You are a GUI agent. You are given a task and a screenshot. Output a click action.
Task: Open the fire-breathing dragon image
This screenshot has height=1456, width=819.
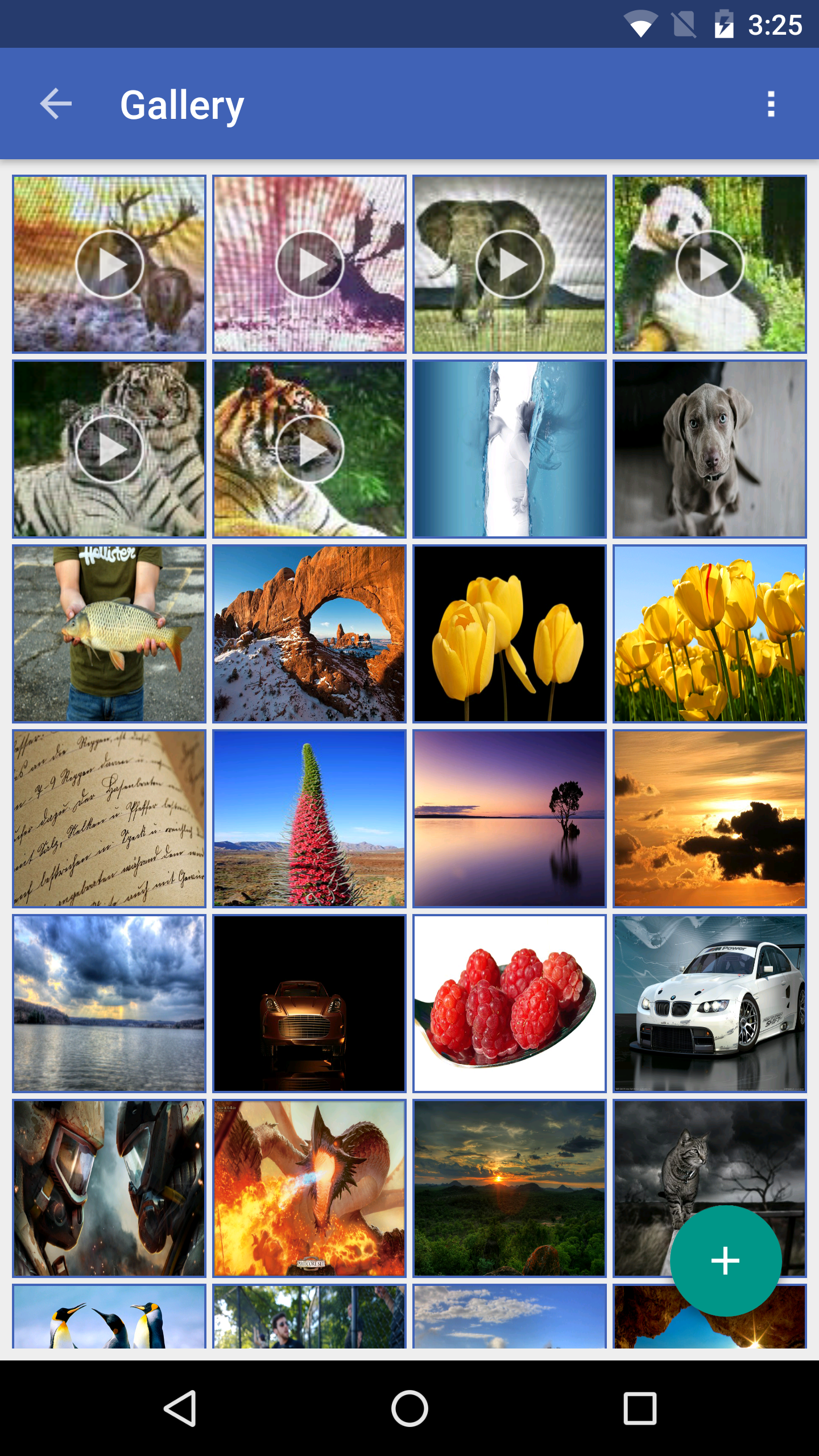[309, 1188]
